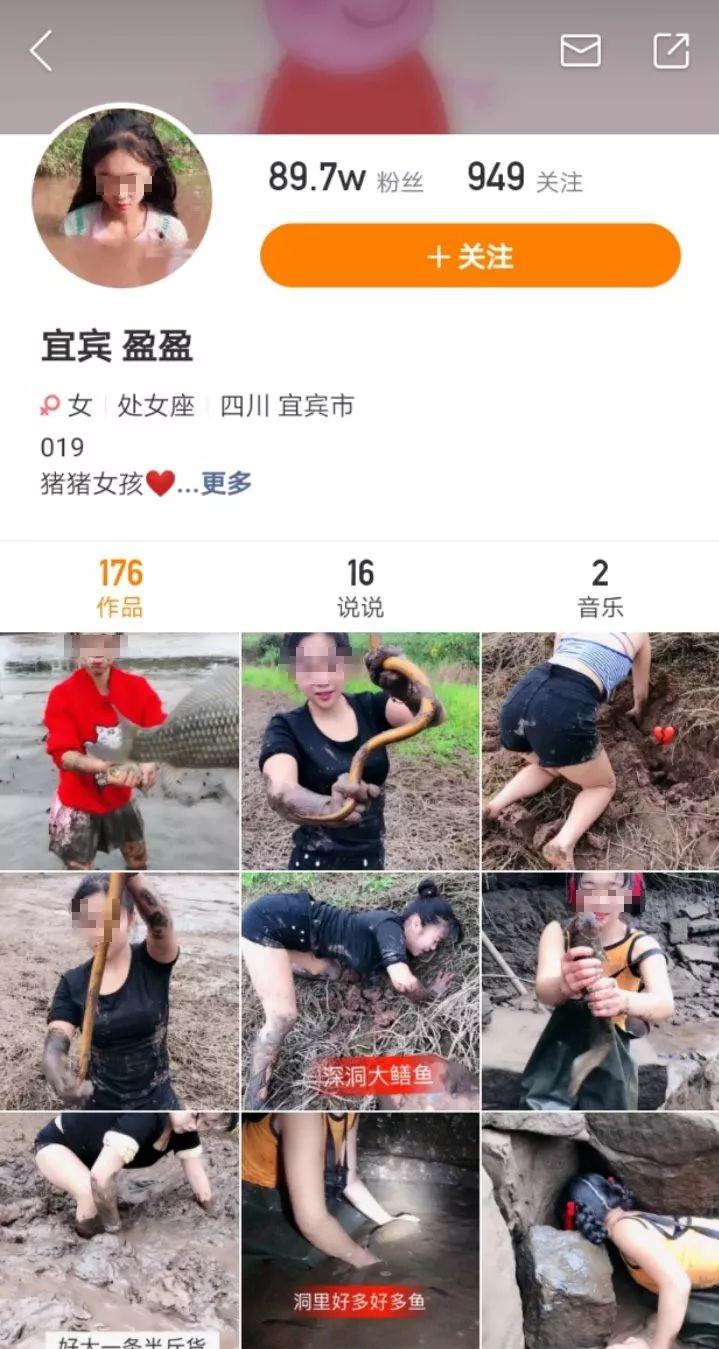Viewport: 719px width, 1349px height.
Task: Open video captioned 洞里好多好多鱼
Action: coord(360,1230)
